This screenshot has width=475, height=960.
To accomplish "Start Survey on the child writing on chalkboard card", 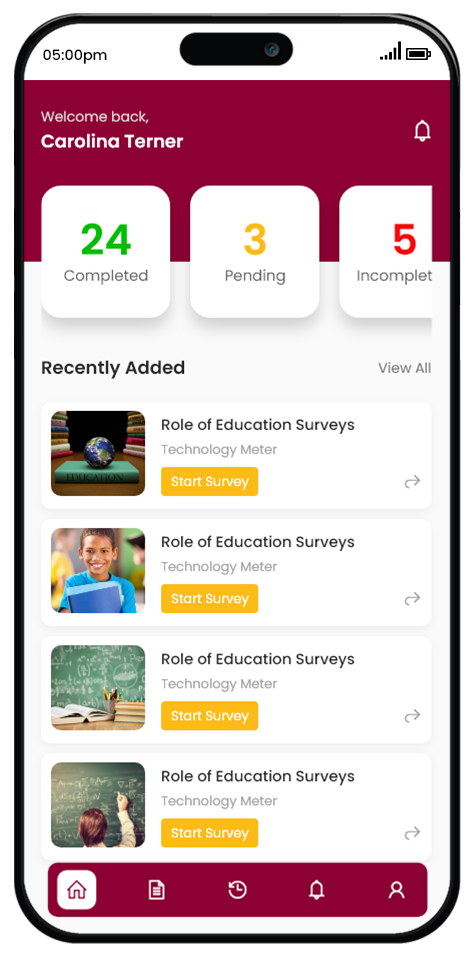I will point(209,833).
